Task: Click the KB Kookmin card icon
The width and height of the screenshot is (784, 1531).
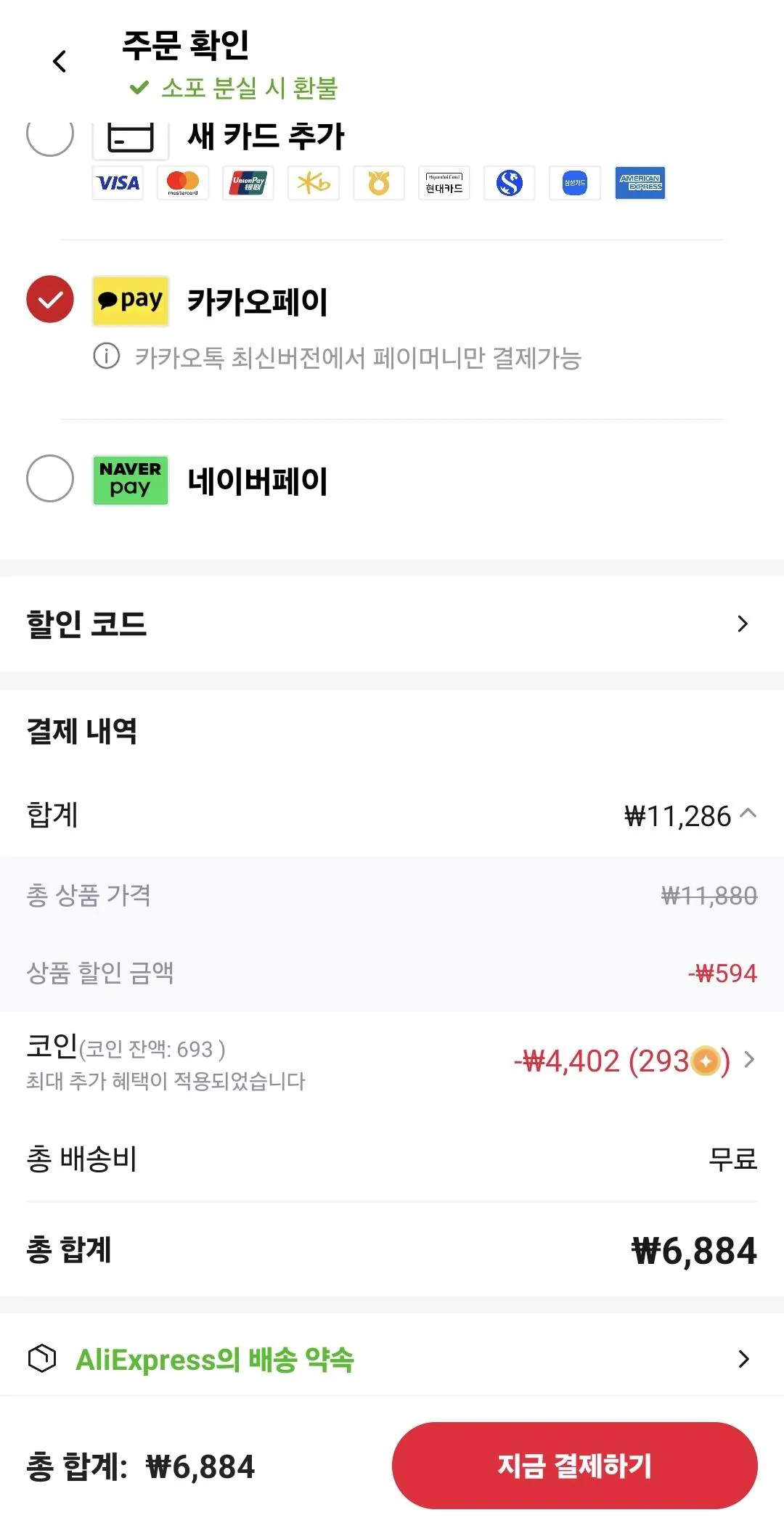Action: pos(314,183)
